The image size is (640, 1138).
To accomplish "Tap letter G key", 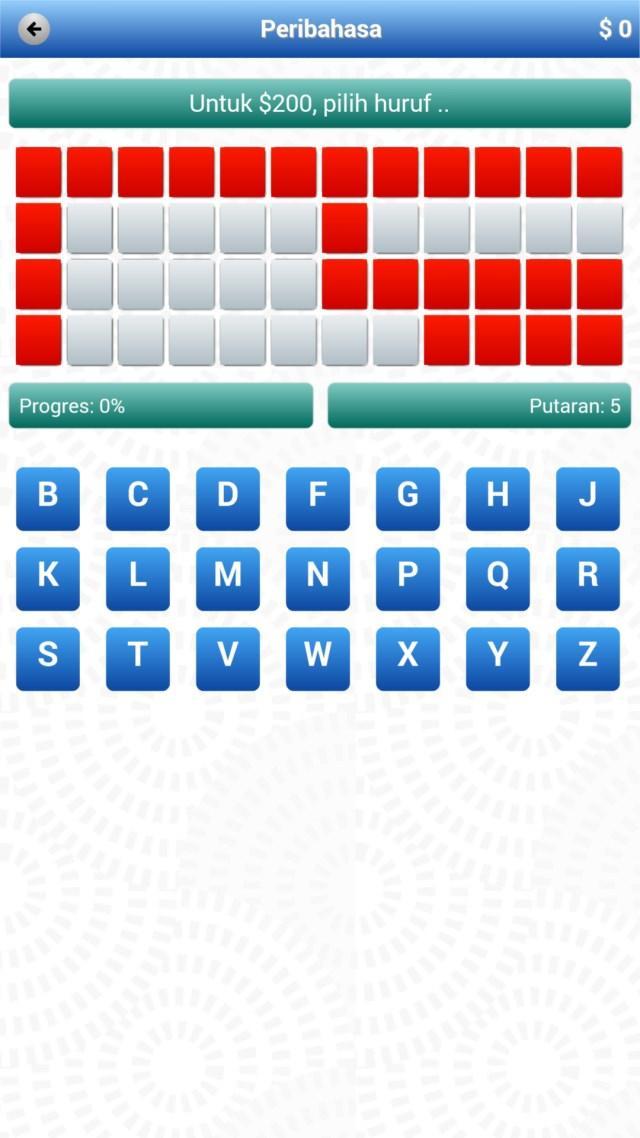I will pyautogui.click(x=408, y=498).
